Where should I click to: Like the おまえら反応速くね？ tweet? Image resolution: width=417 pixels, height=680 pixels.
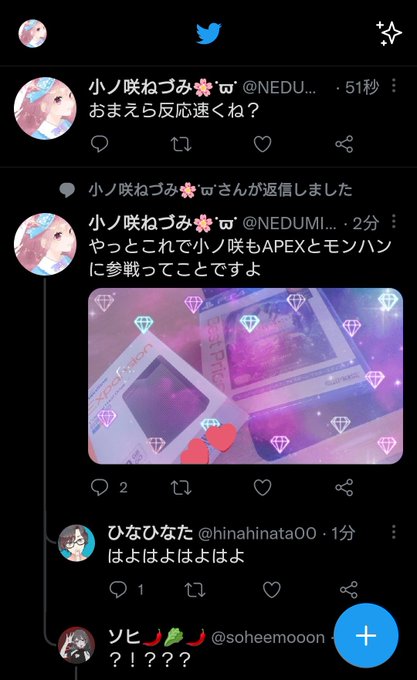(262, 144)
